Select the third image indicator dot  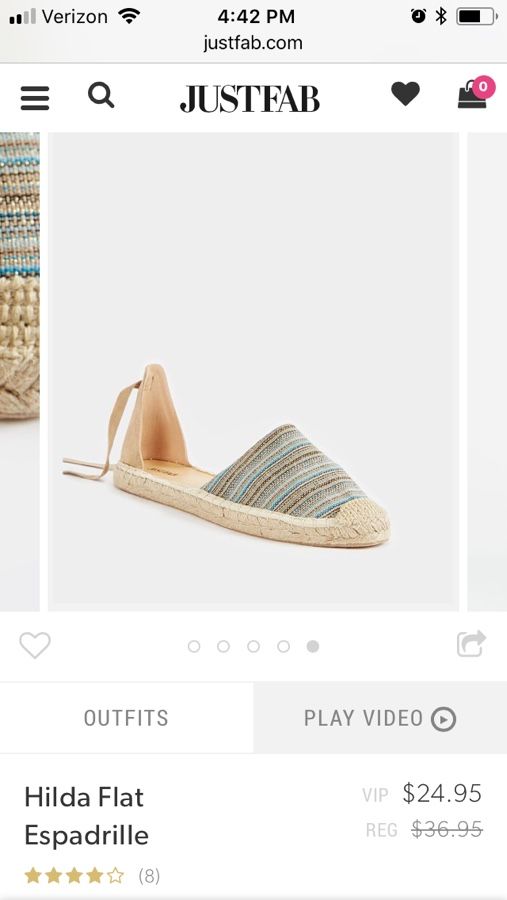(x=253, y=646)
